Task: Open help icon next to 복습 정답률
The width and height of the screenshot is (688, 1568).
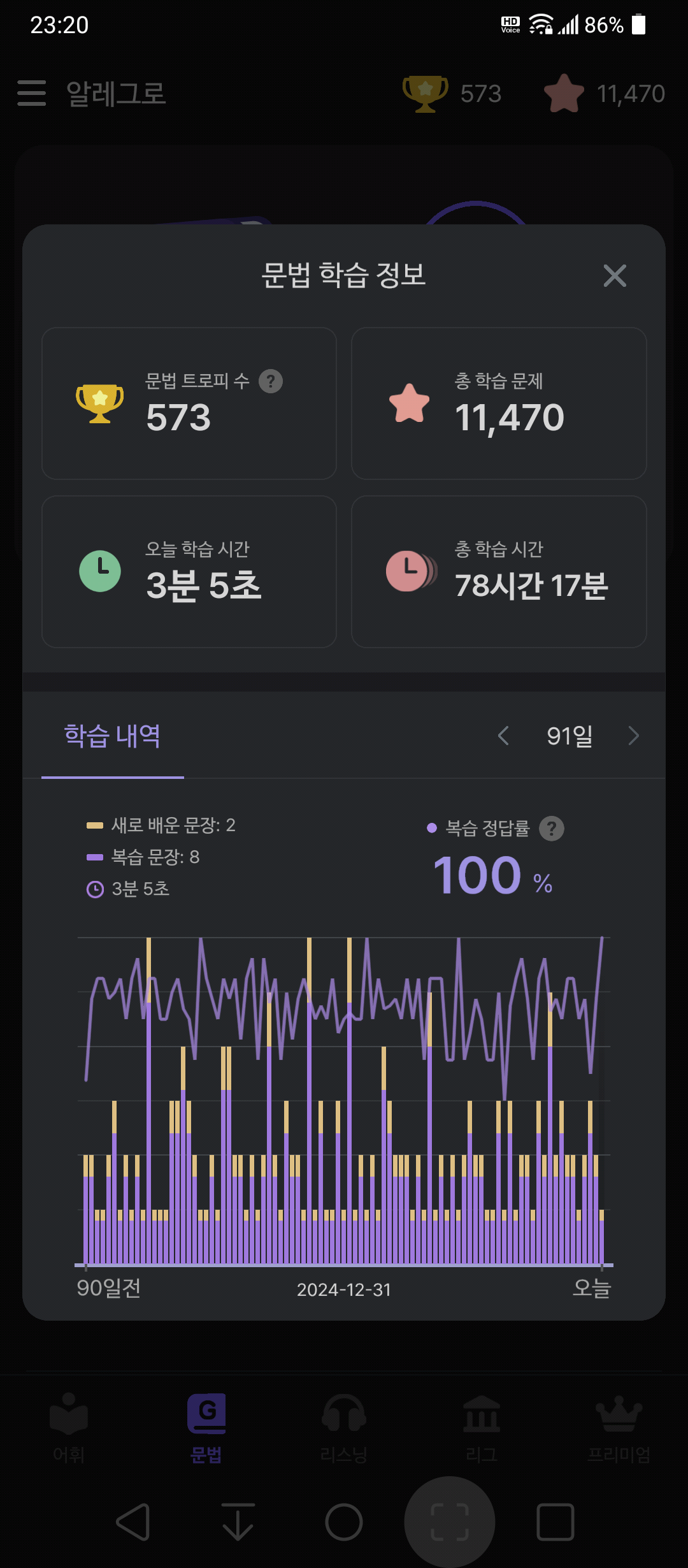Action: click(x=552, y=828)
